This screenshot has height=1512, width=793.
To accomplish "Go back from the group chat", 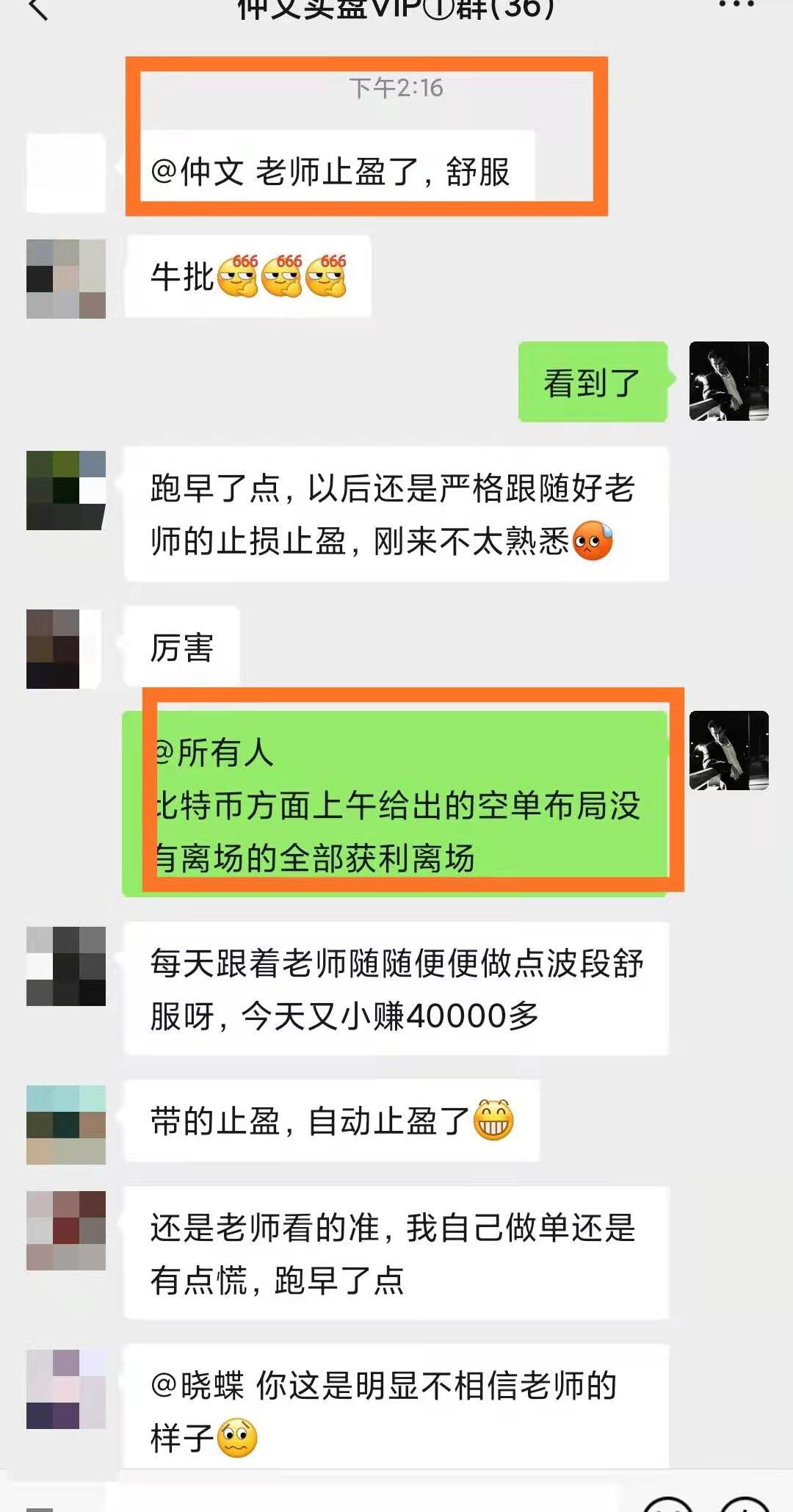I will pyautogui.click(x=38, y=9).
